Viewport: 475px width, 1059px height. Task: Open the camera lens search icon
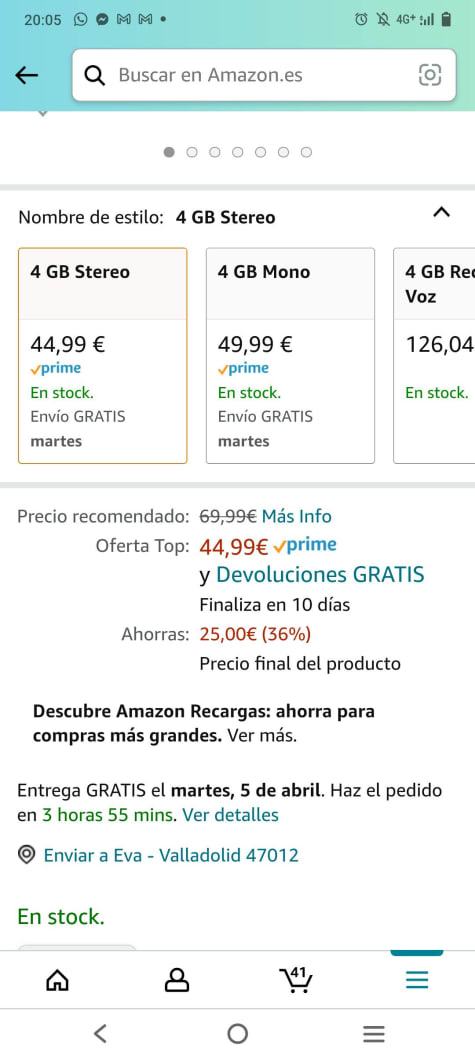[430, 75]
